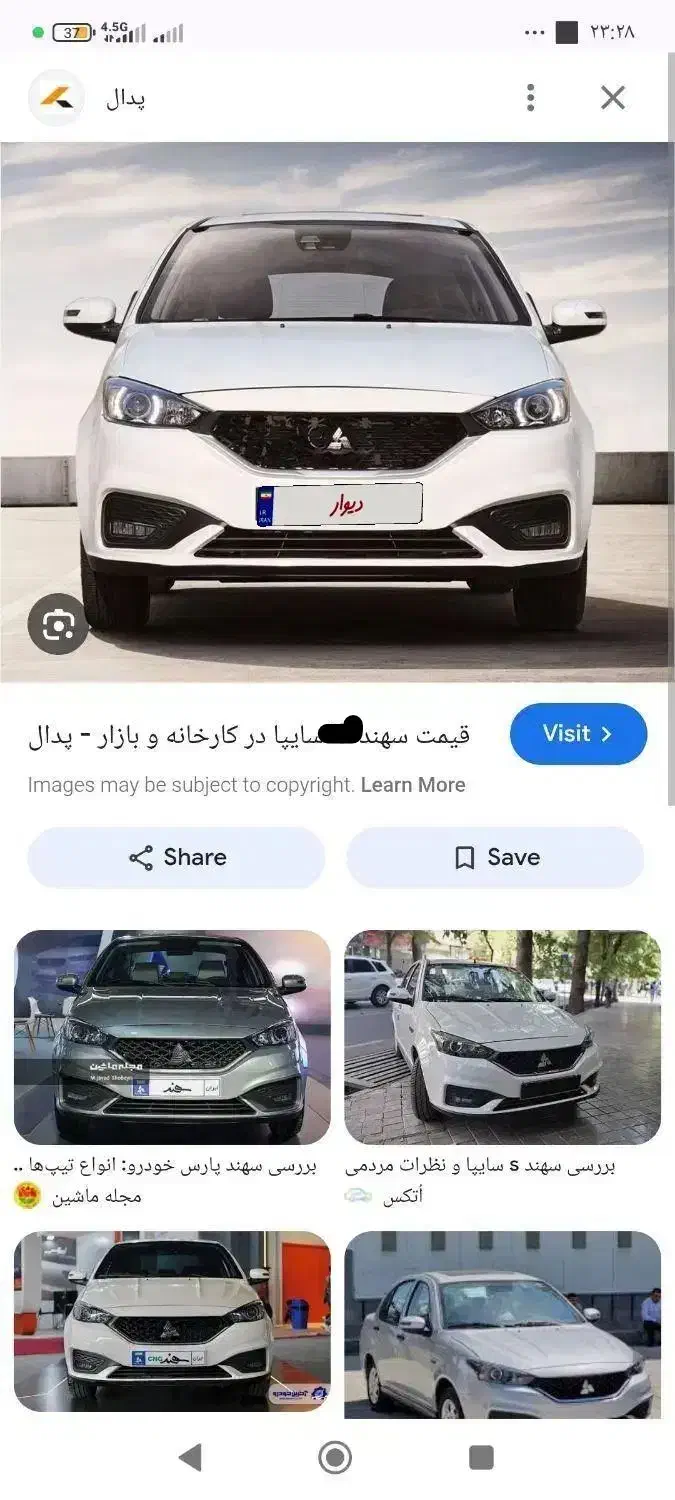
Task: Open the silver car side view result
Action: tap(502, 1324)
